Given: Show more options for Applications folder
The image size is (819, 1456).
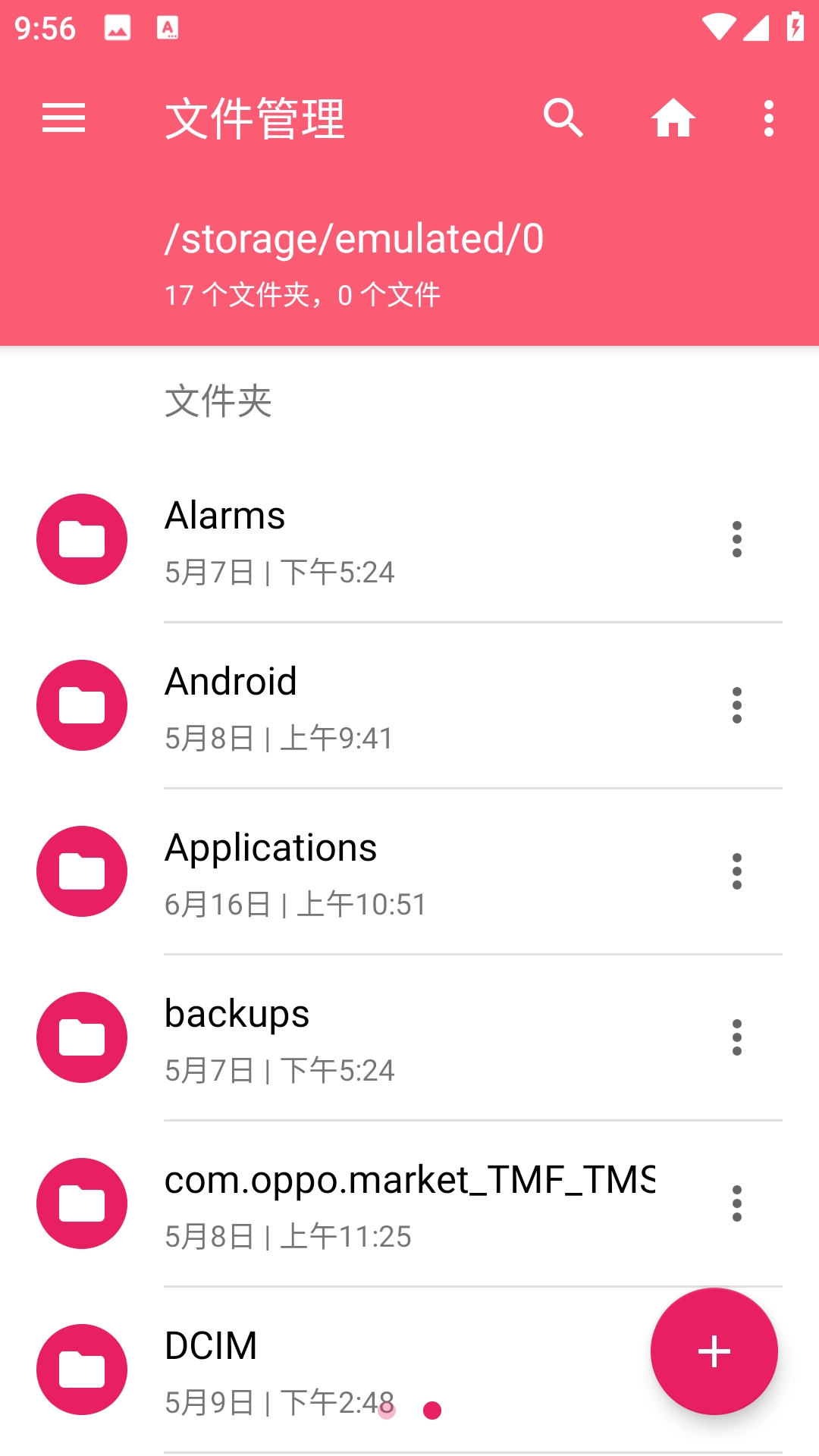Looking at the screenshot, I should [x=736, y=871].
